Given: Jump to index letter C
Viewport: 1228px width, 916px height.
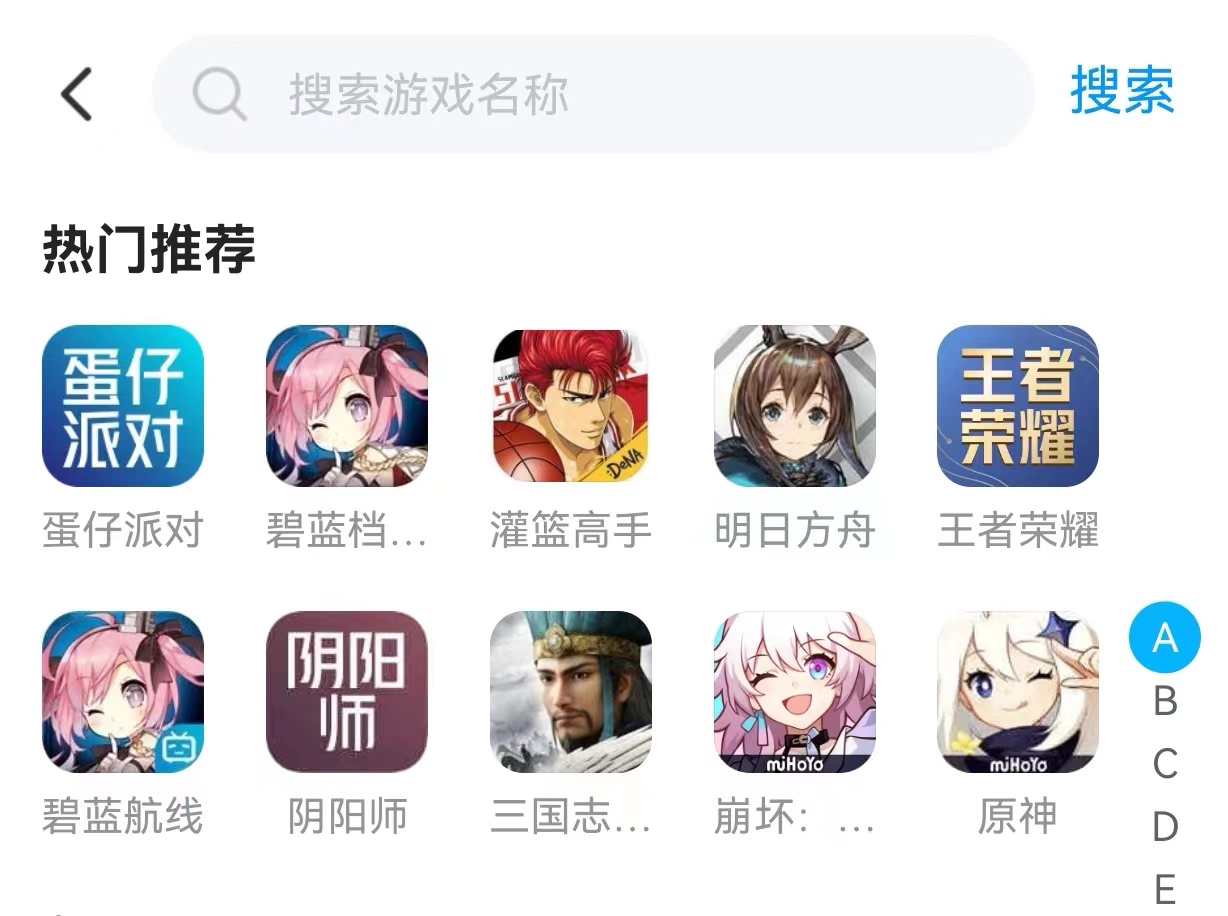Looking at the screenshot, I should 1165,765.
